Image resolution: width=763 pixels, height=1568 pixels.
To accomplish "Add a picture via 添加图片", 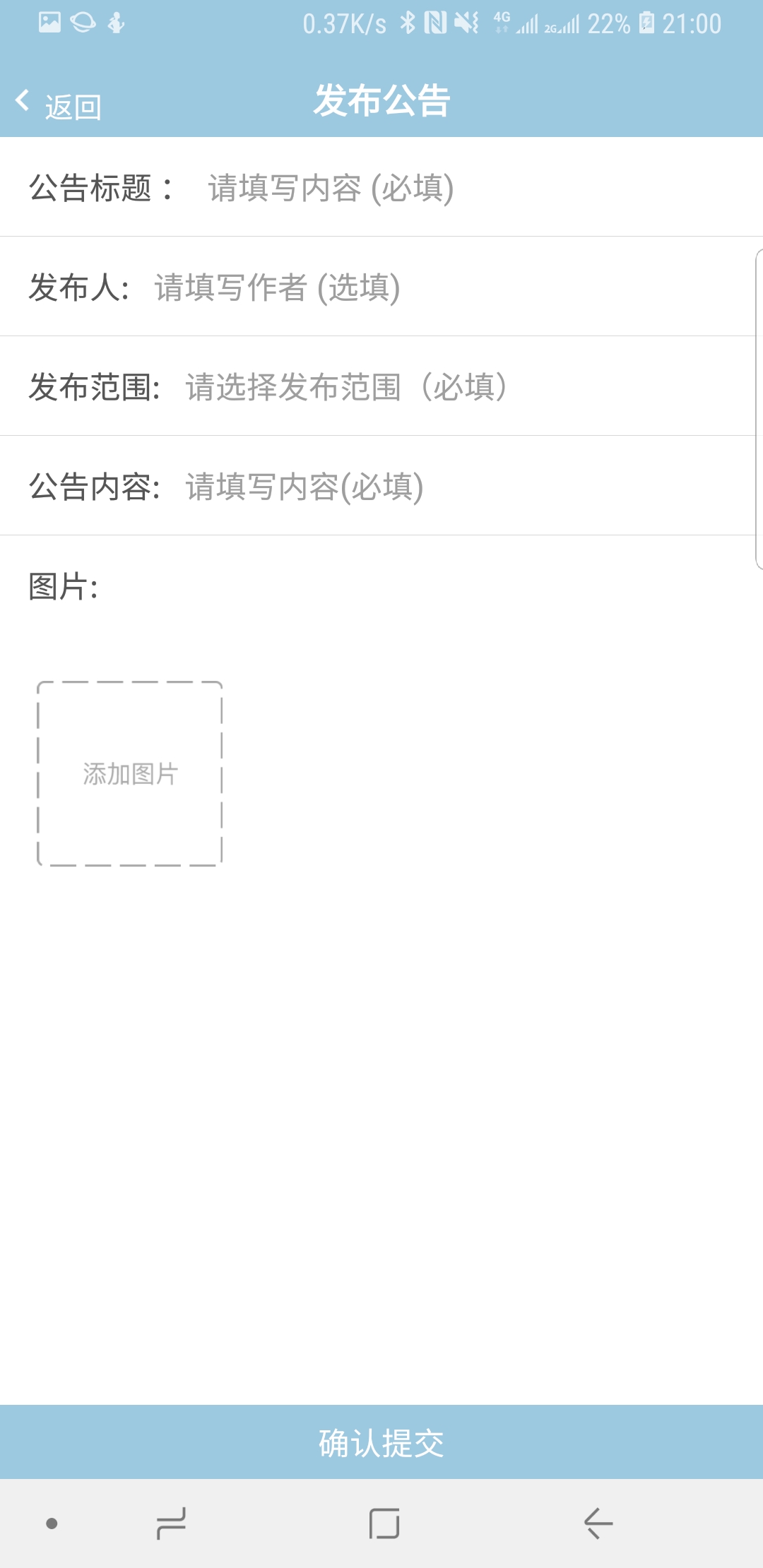I will point(130,773).
